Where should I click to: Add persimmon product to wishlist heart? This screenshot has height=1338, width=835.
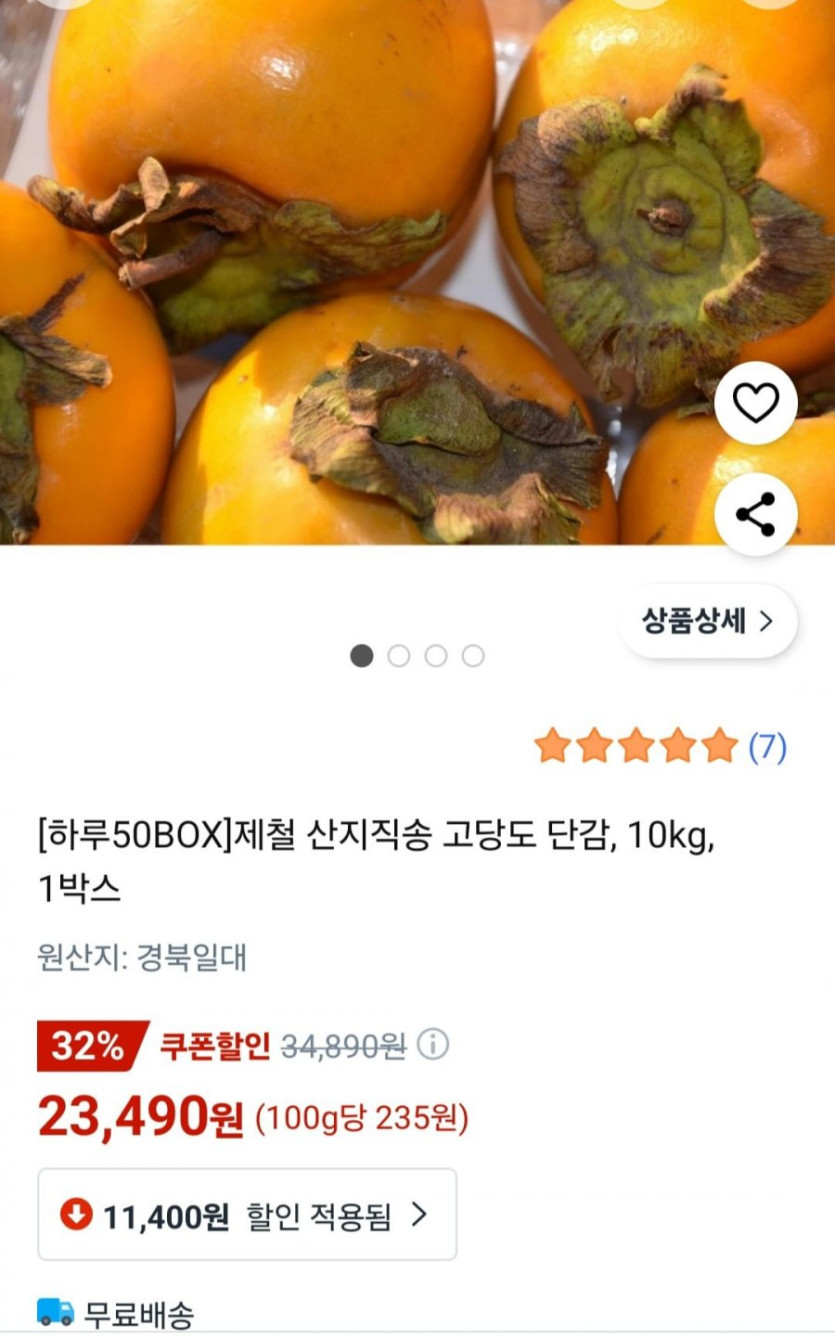point(756,403)
